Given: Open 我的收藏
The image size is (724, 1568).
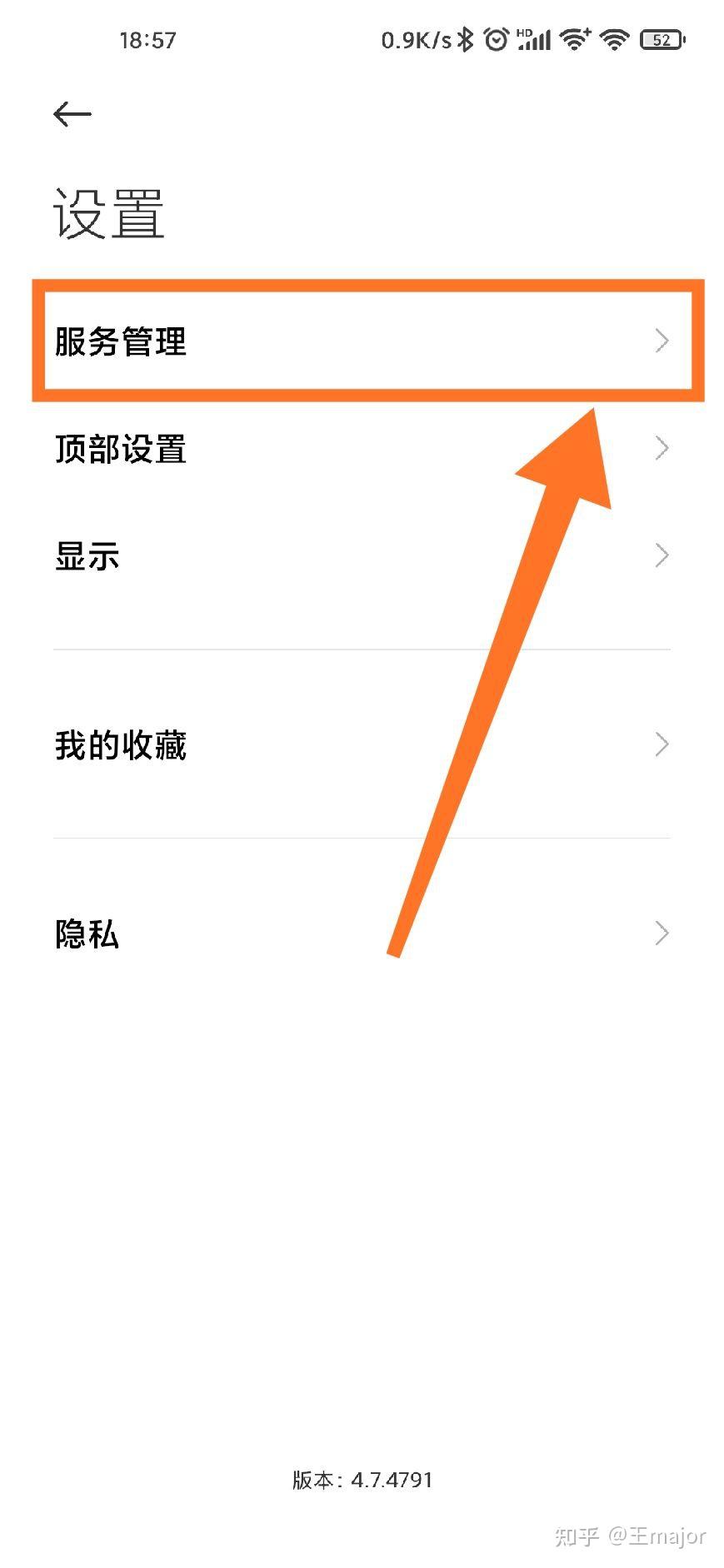Looking at the screenshot, I should click(x=362, y=744).
